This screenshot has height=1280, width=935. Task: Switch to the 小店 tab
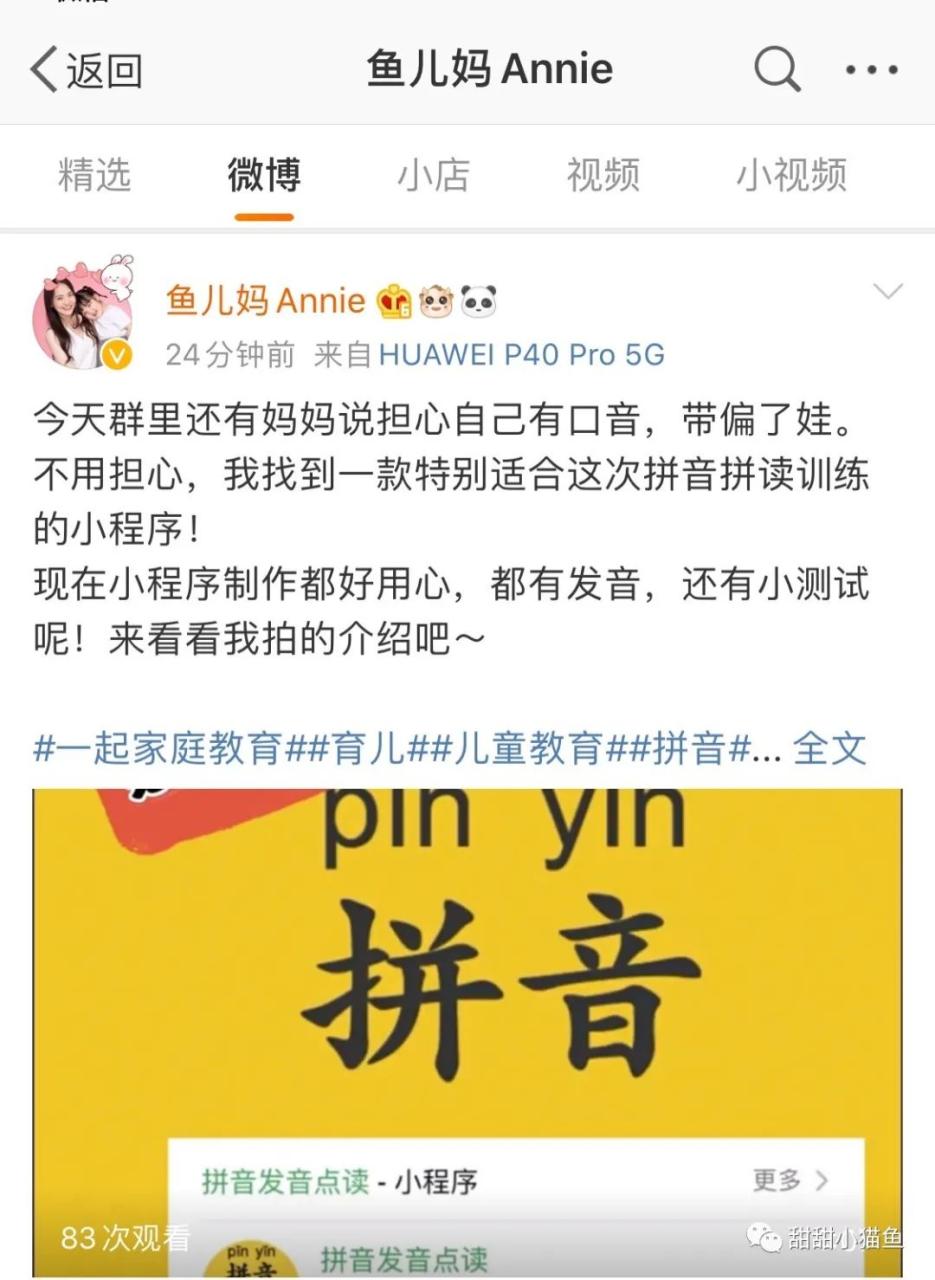coord(433,175)
